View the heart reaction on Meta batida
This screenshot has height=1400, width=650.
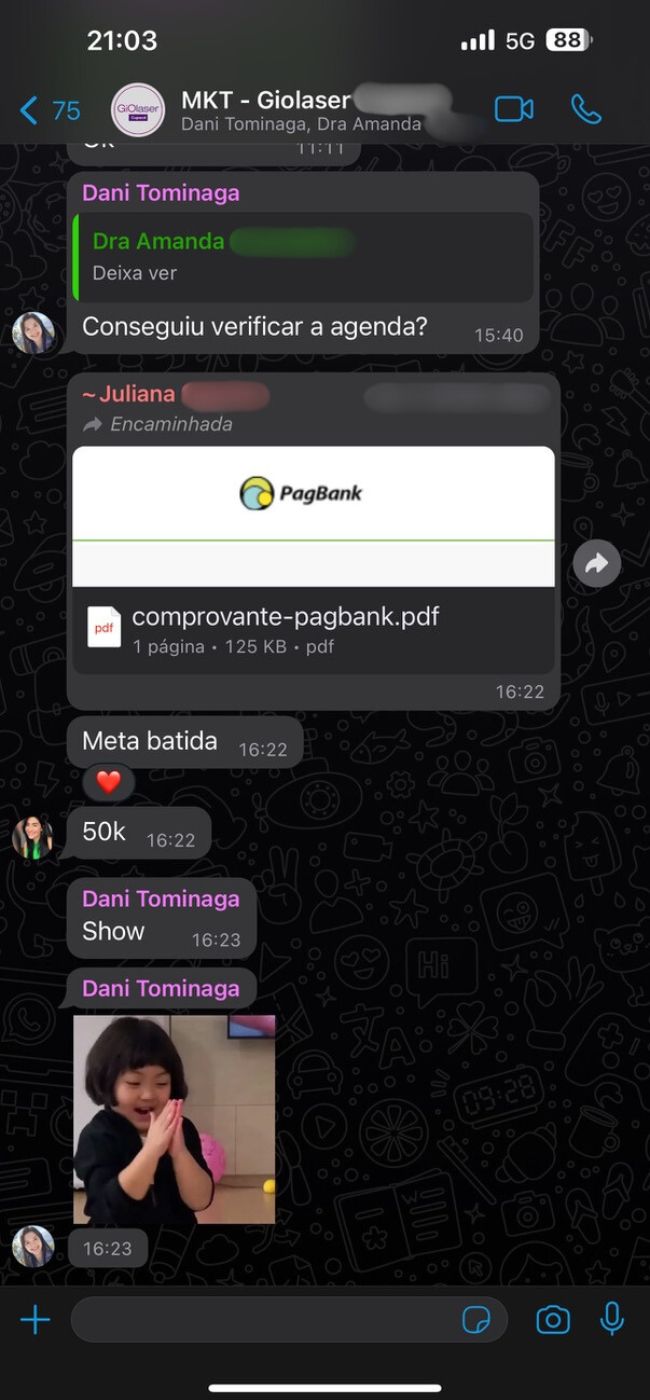[x=108, y=782]
